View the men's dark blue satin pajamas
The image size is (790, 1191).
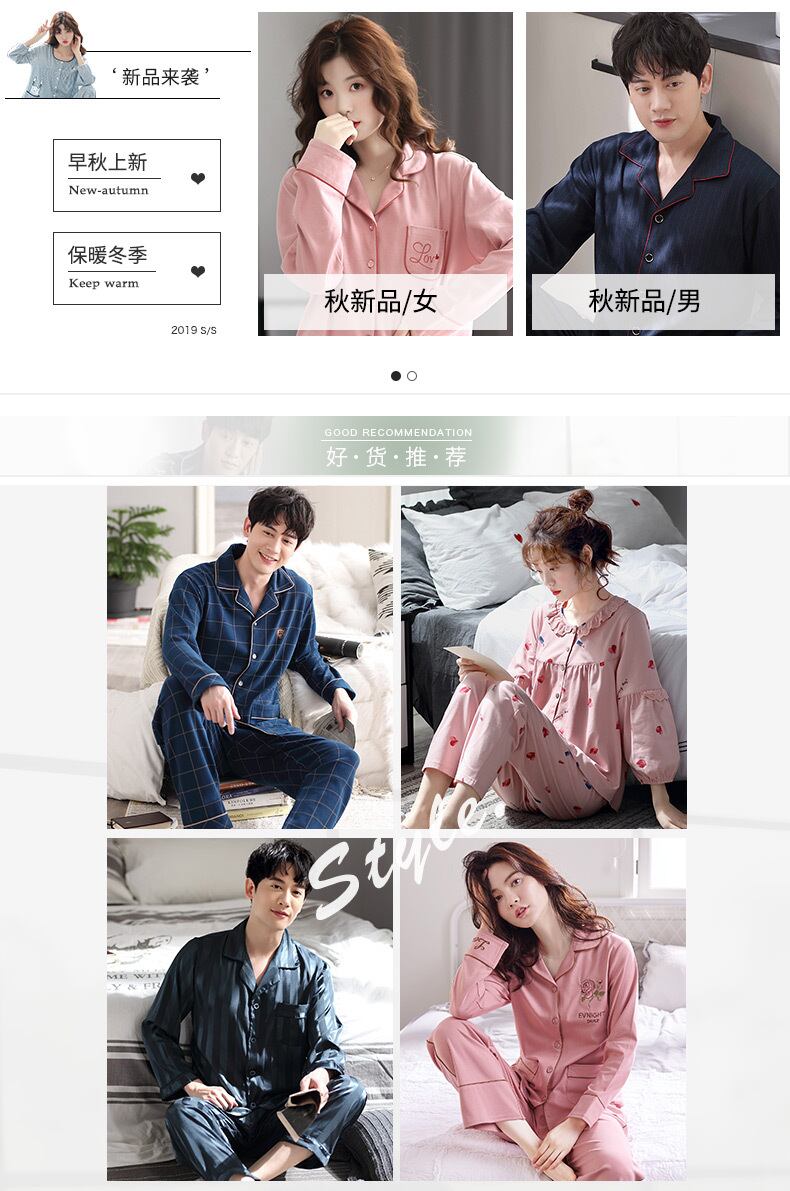[x=250, y=1009]
